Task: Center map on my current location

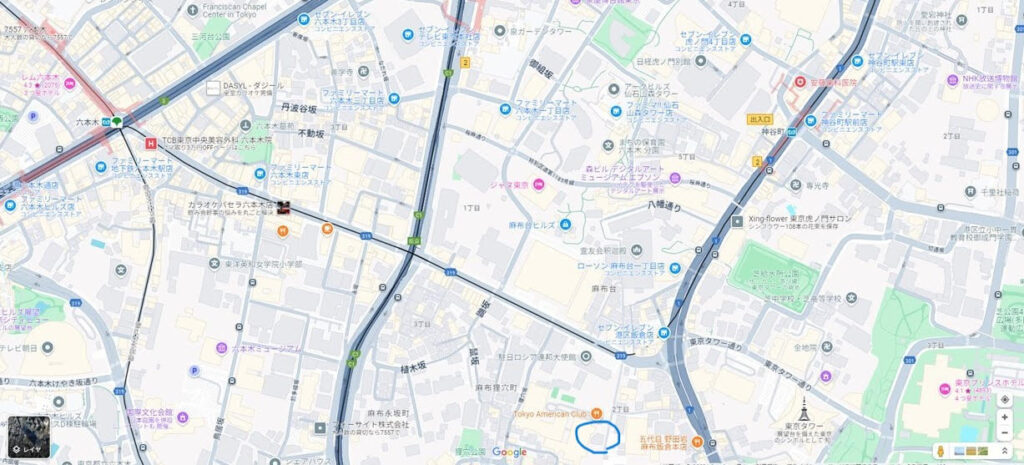Action: coord(1005,399)
